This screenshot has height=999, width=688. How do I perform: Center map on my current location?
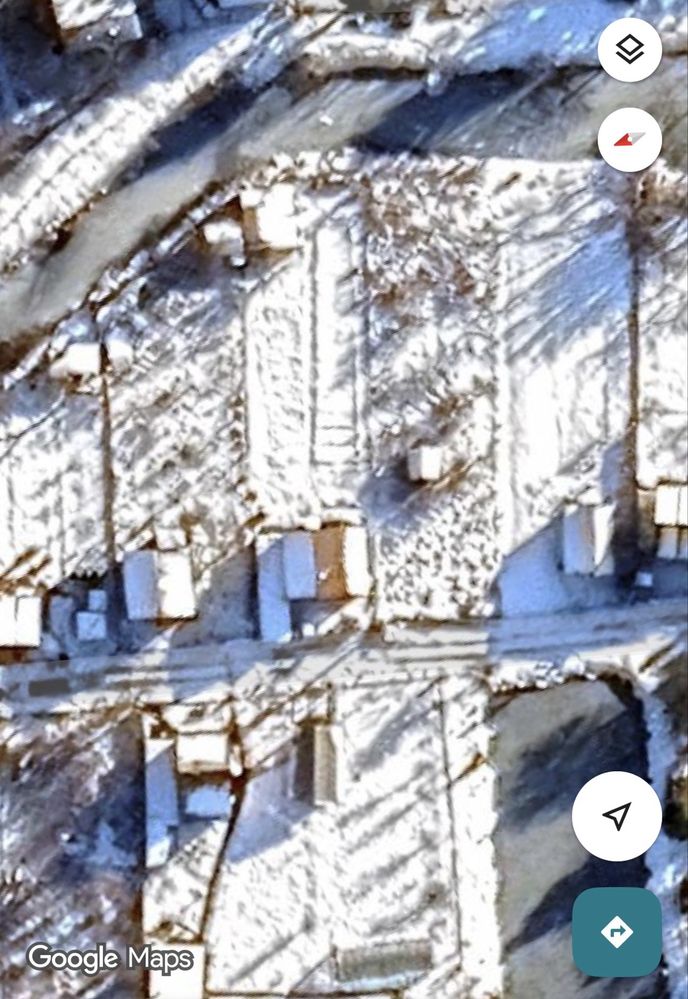pyautogui.click(x=617, y=816)
